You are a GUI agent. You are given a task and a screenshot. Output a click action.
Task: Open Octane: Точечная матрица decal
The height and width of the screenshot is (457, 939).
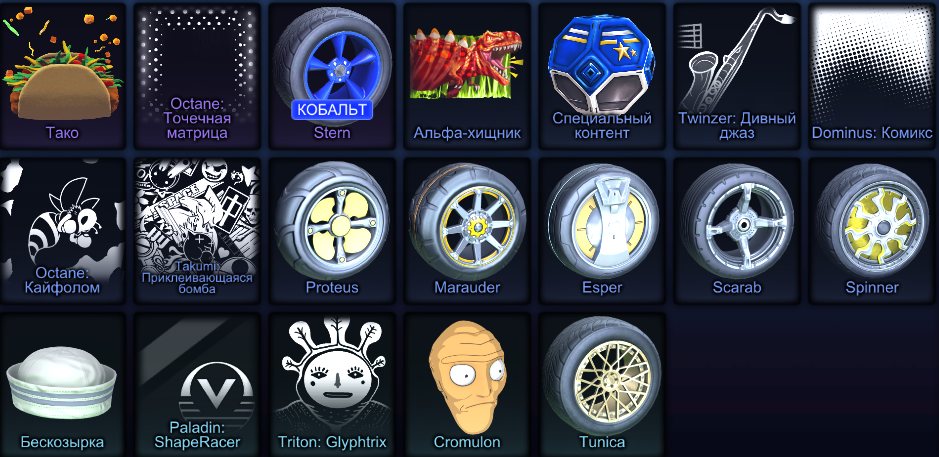196,75
